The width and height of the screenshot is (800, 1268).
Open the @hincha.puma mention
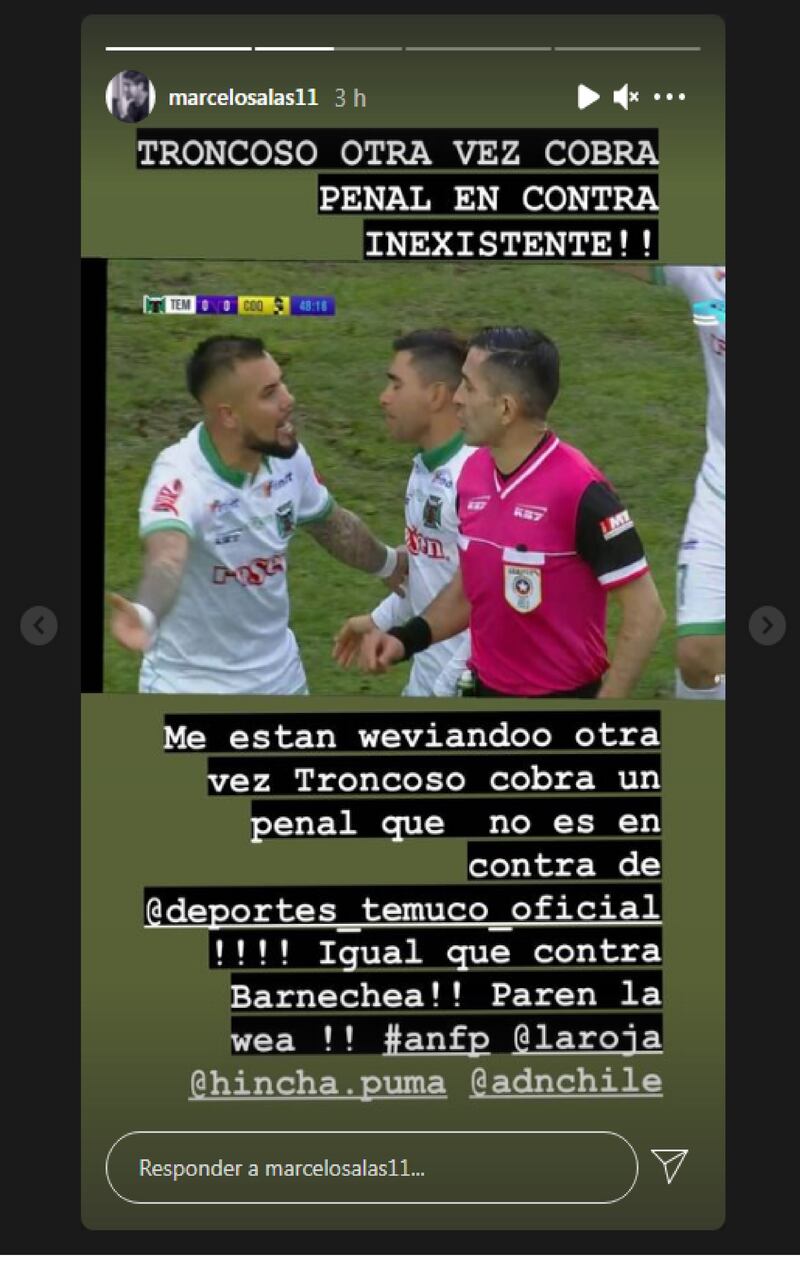coord(317,1082)
